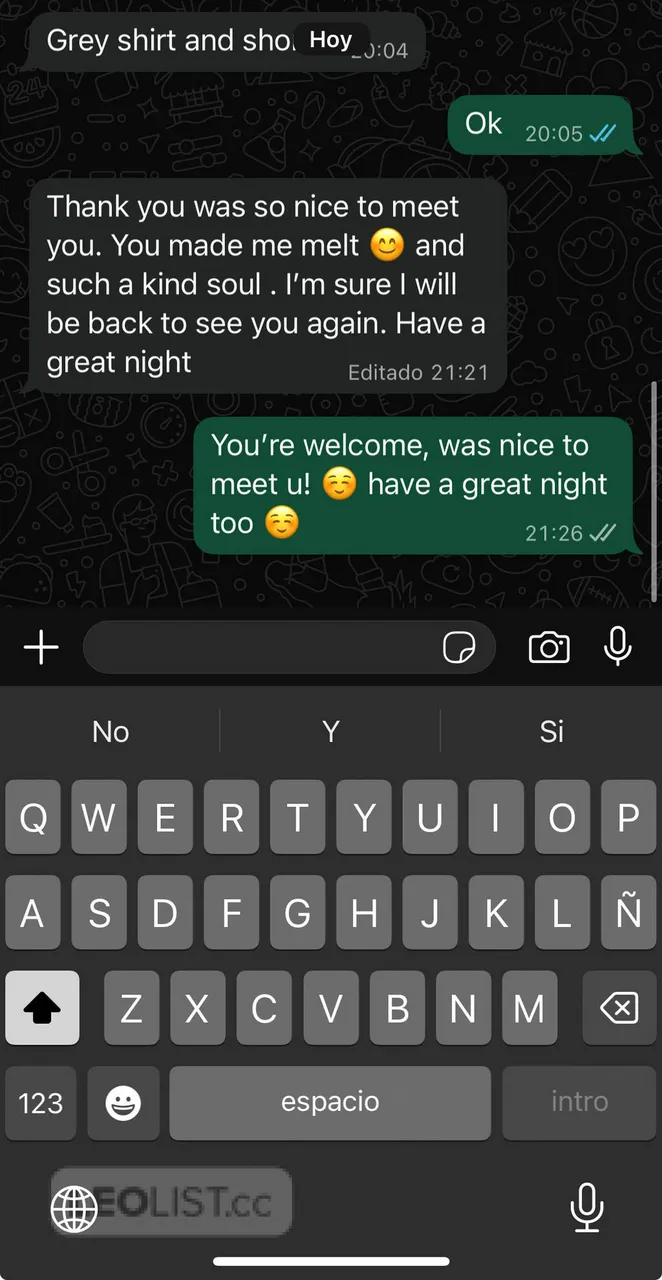
Task: Switch to the 123 number keyboard
Action: coord(41,1103)
